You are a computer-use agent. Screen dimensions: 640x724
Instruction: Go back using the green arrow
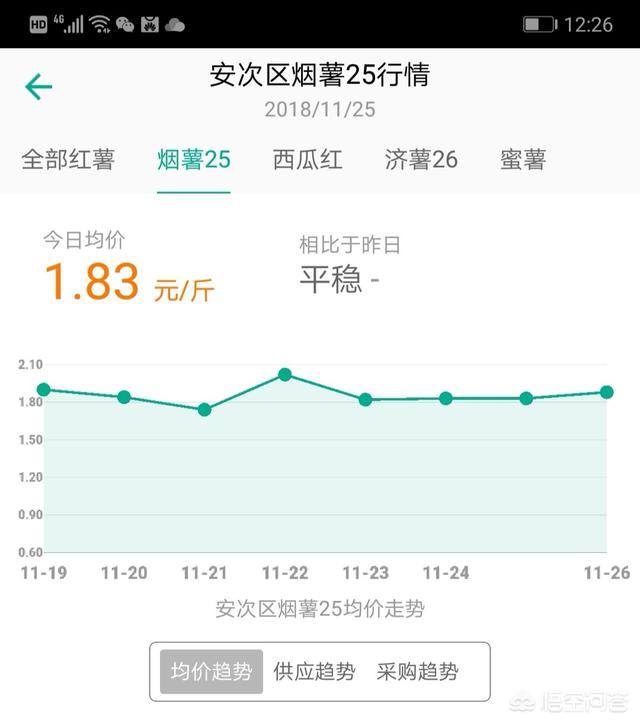[x=39, y=87]
